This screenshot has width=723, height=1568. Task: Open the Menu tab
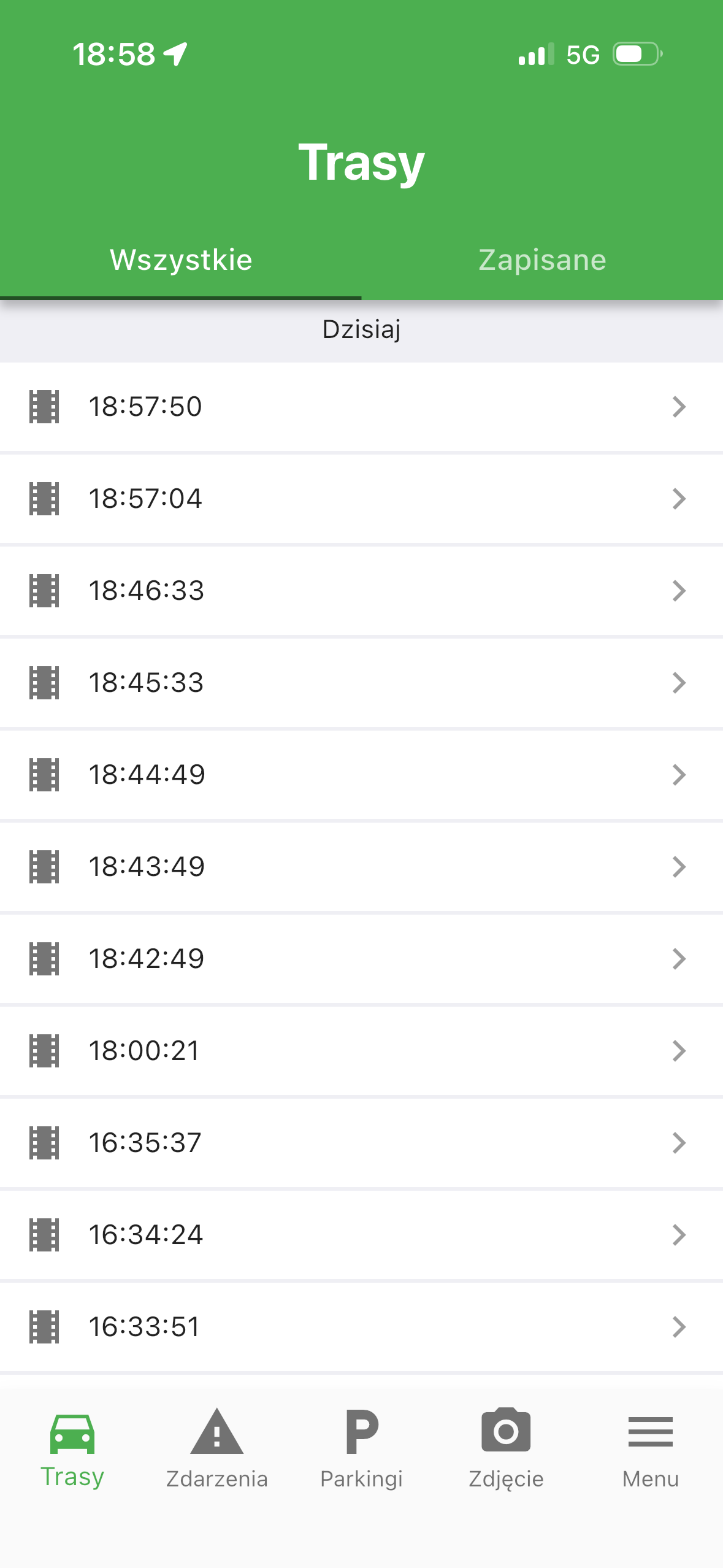651,1448
